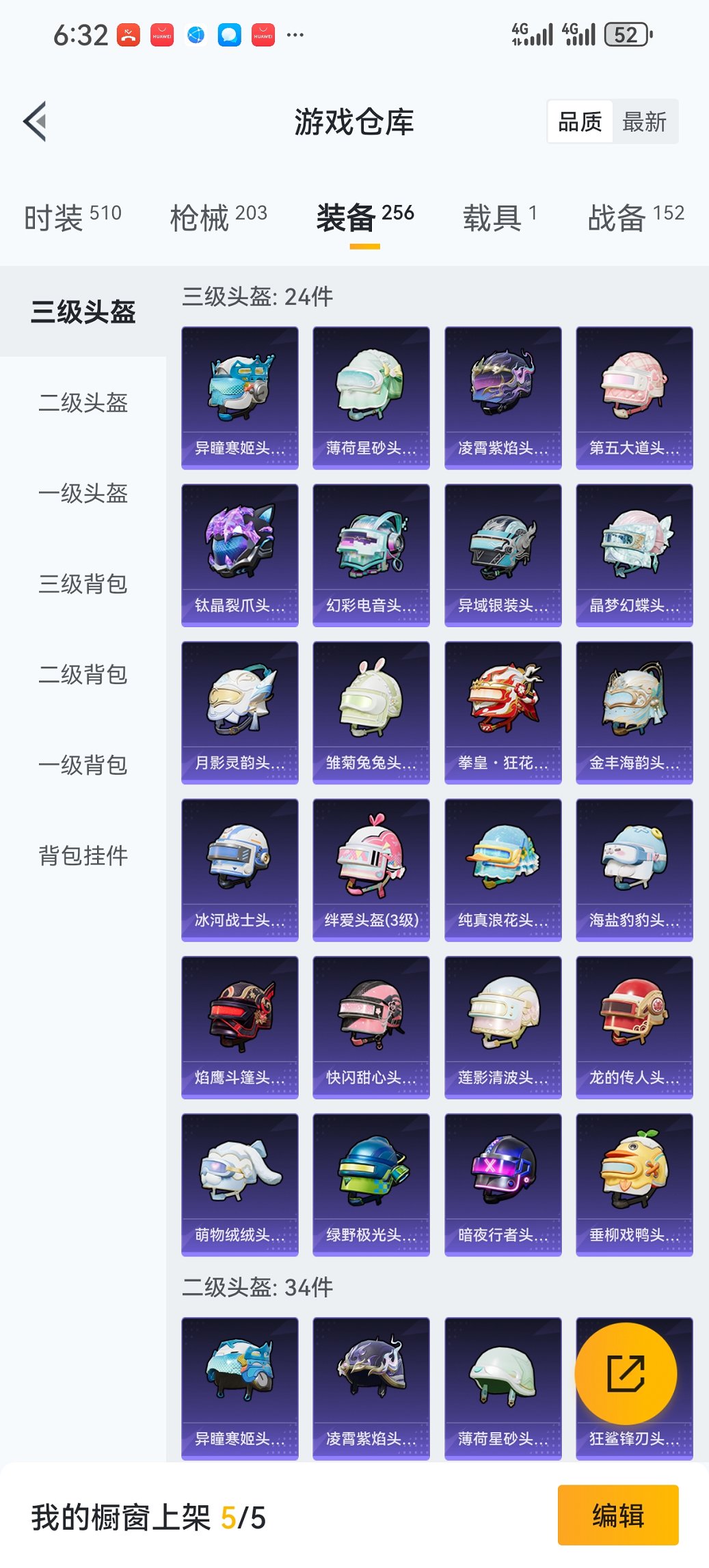Expand the 二级头盔 section
Screen dimensions: 709x1568
coord(82,404)
